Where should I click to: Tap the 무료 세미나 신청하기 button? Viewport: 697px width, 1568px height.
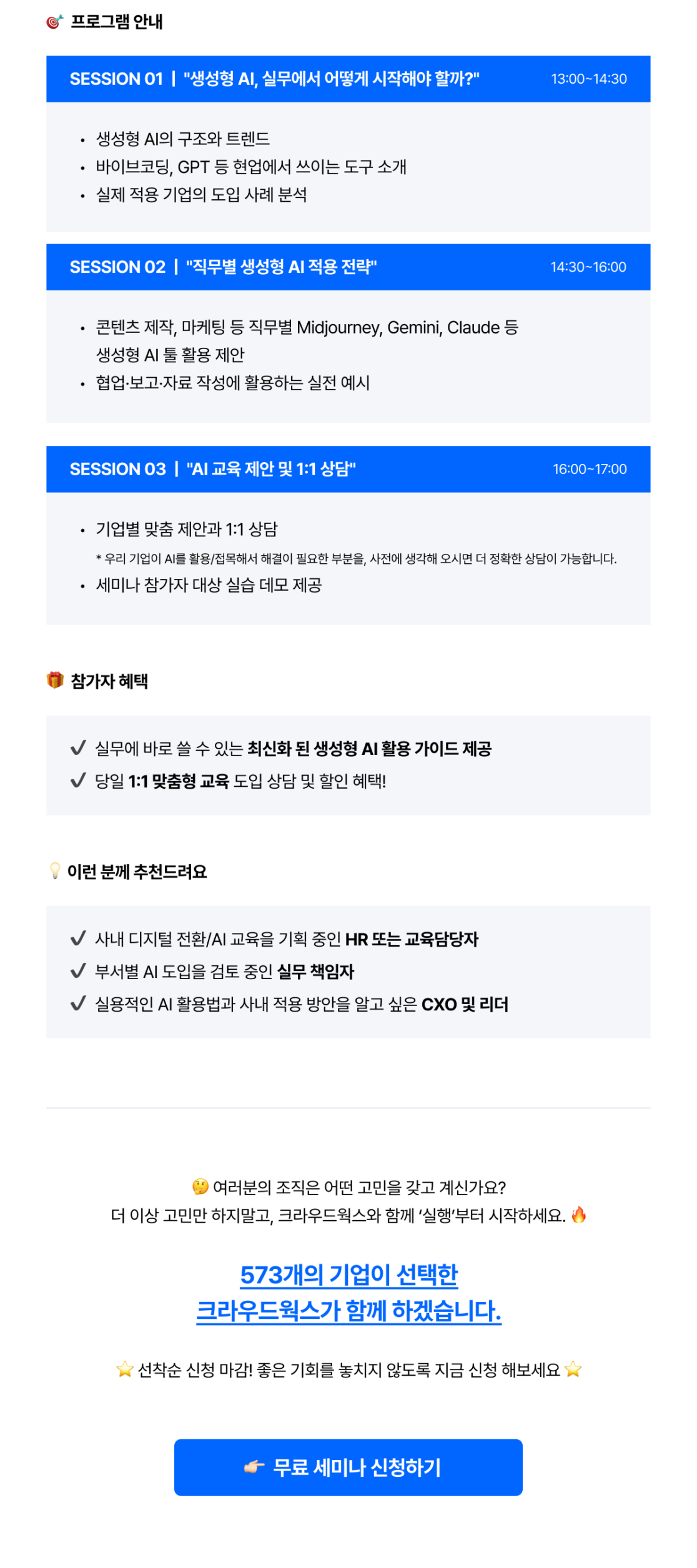348,1467
